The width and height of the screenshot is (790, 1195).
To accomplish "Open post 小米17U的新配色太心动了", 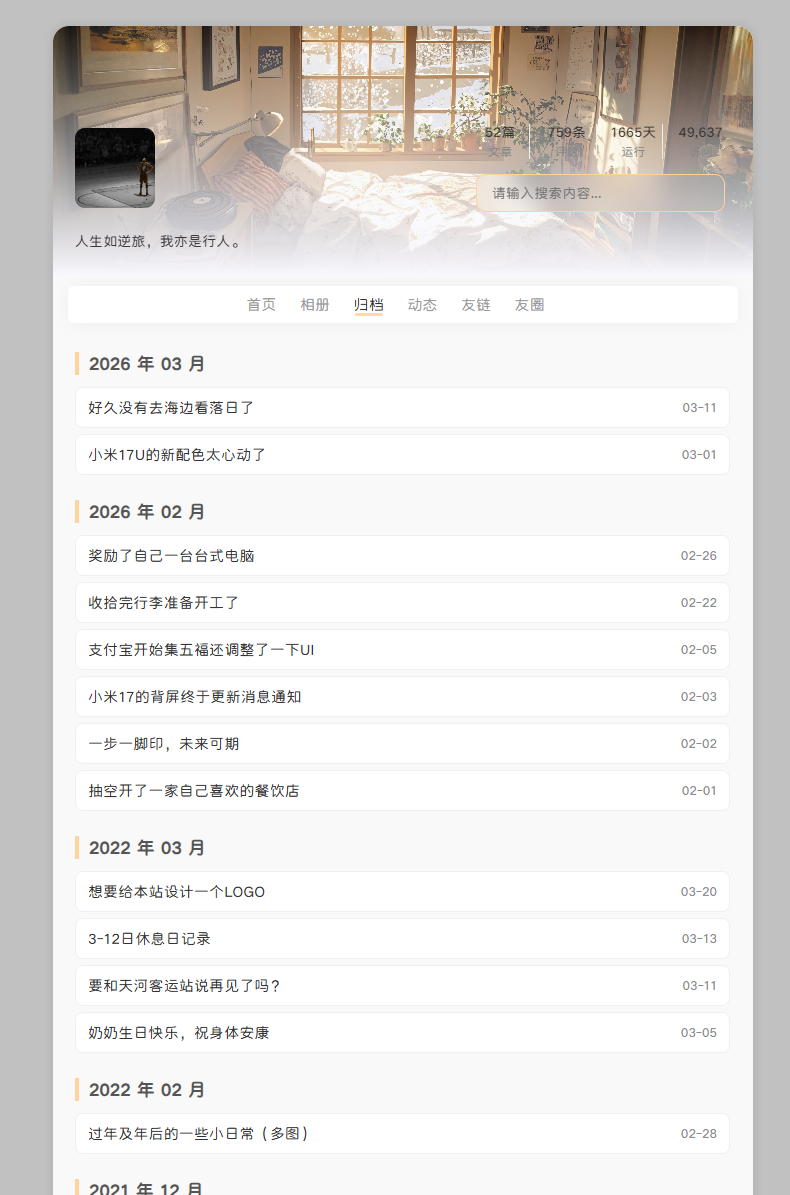I will pyautogui.click(x=177, y=455).
